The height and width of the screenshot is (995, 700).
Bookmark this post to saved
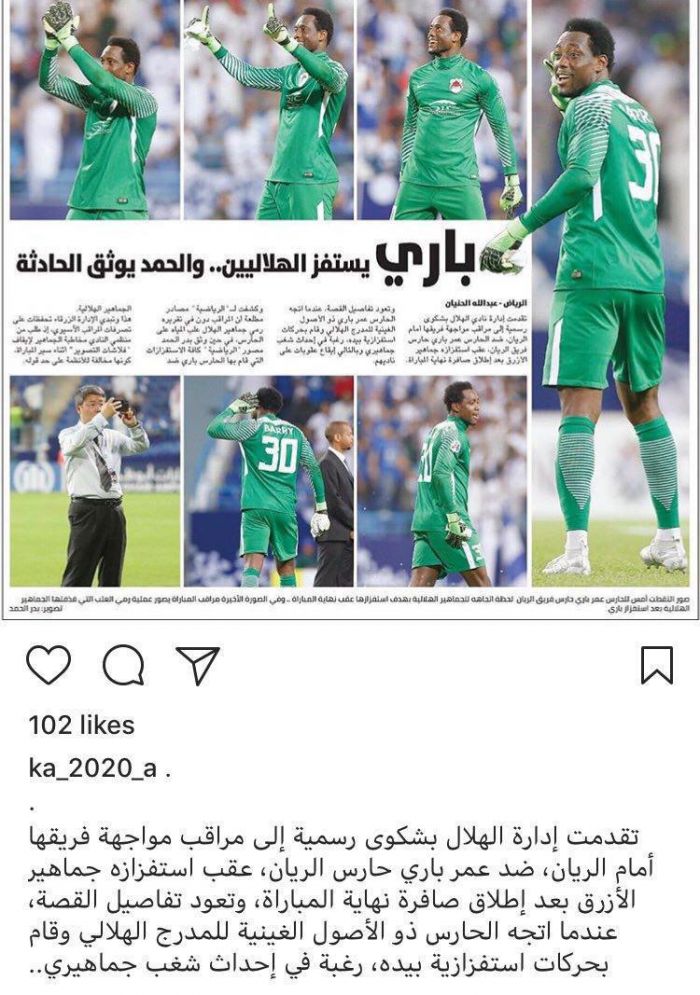pos(656,665)
